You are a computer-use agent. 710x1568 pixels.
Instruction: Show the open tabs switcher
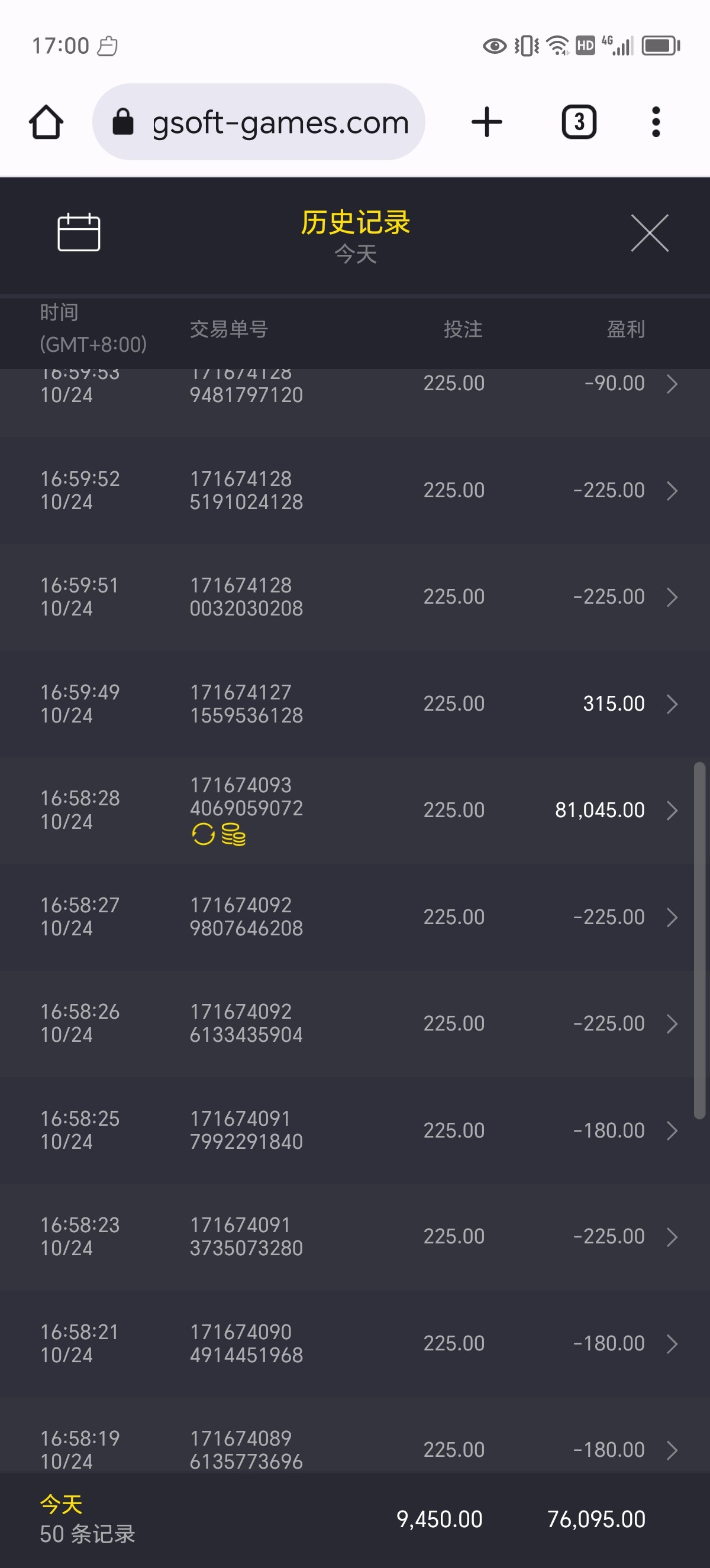pyautogui.click(x=579, y=122)
